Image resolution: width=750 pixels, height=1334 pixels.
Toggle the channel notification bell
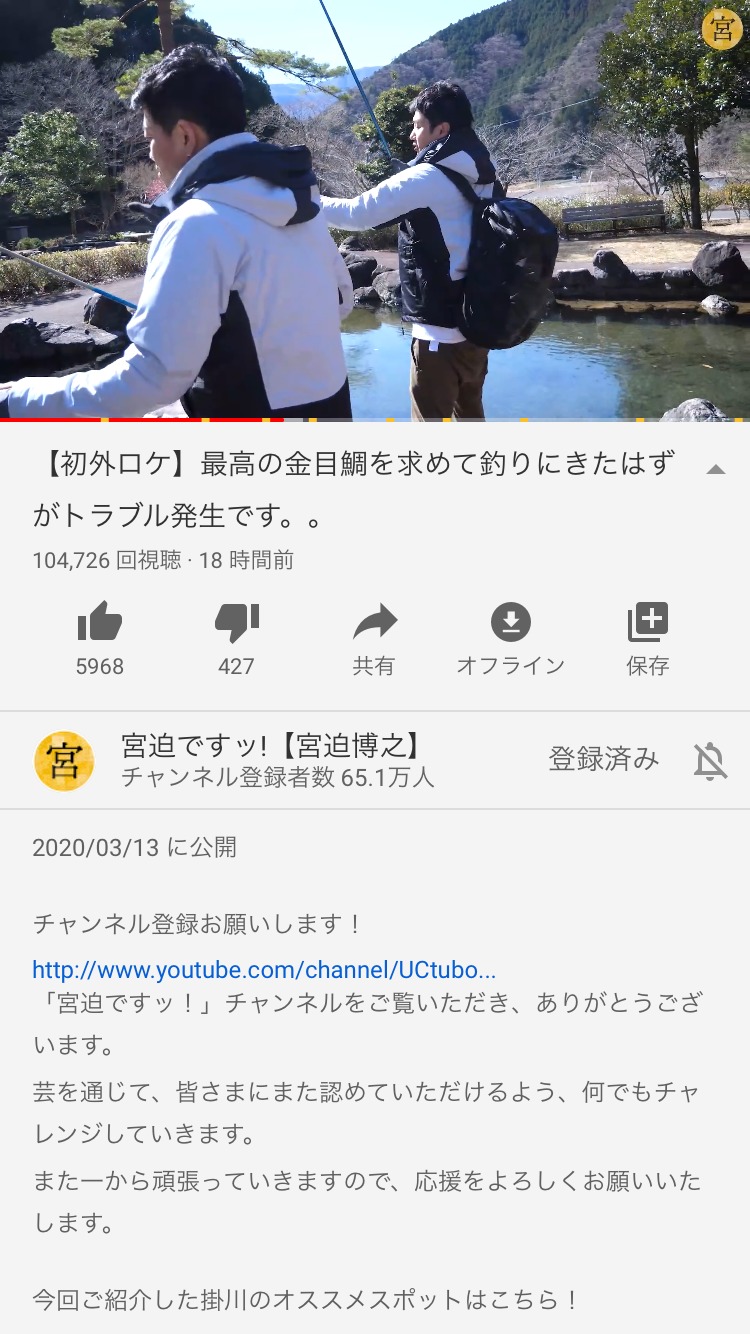tap(710, 761)
